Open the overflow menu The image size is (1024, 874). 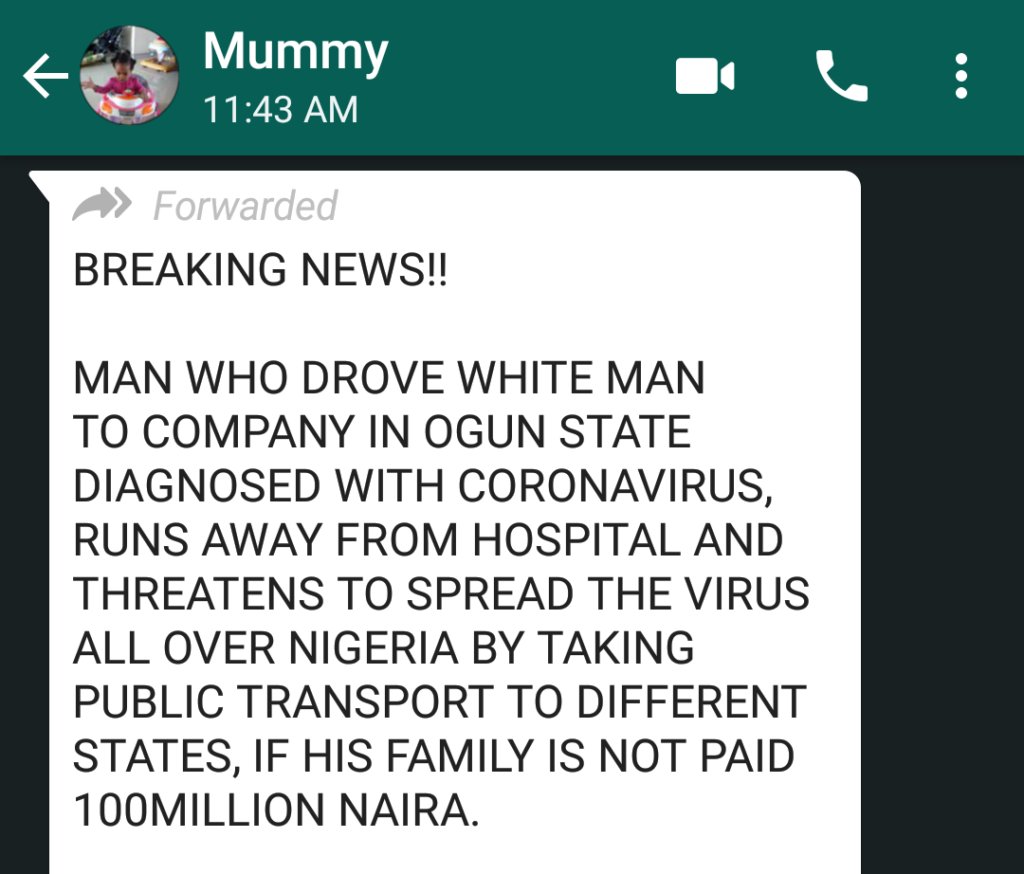pos(961,77)
